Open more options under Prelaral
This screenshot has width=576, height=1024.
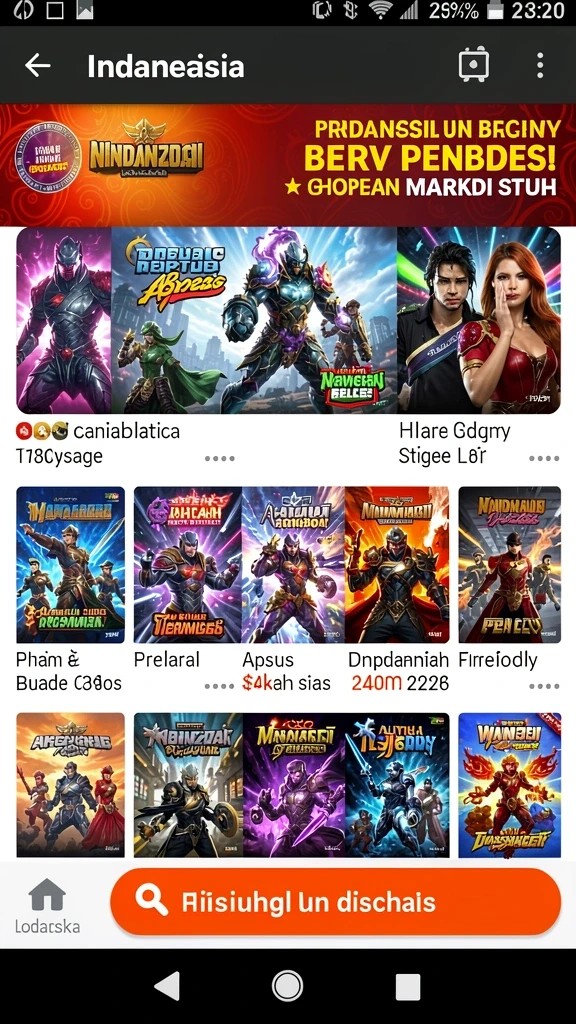click(x=219, y=686)
